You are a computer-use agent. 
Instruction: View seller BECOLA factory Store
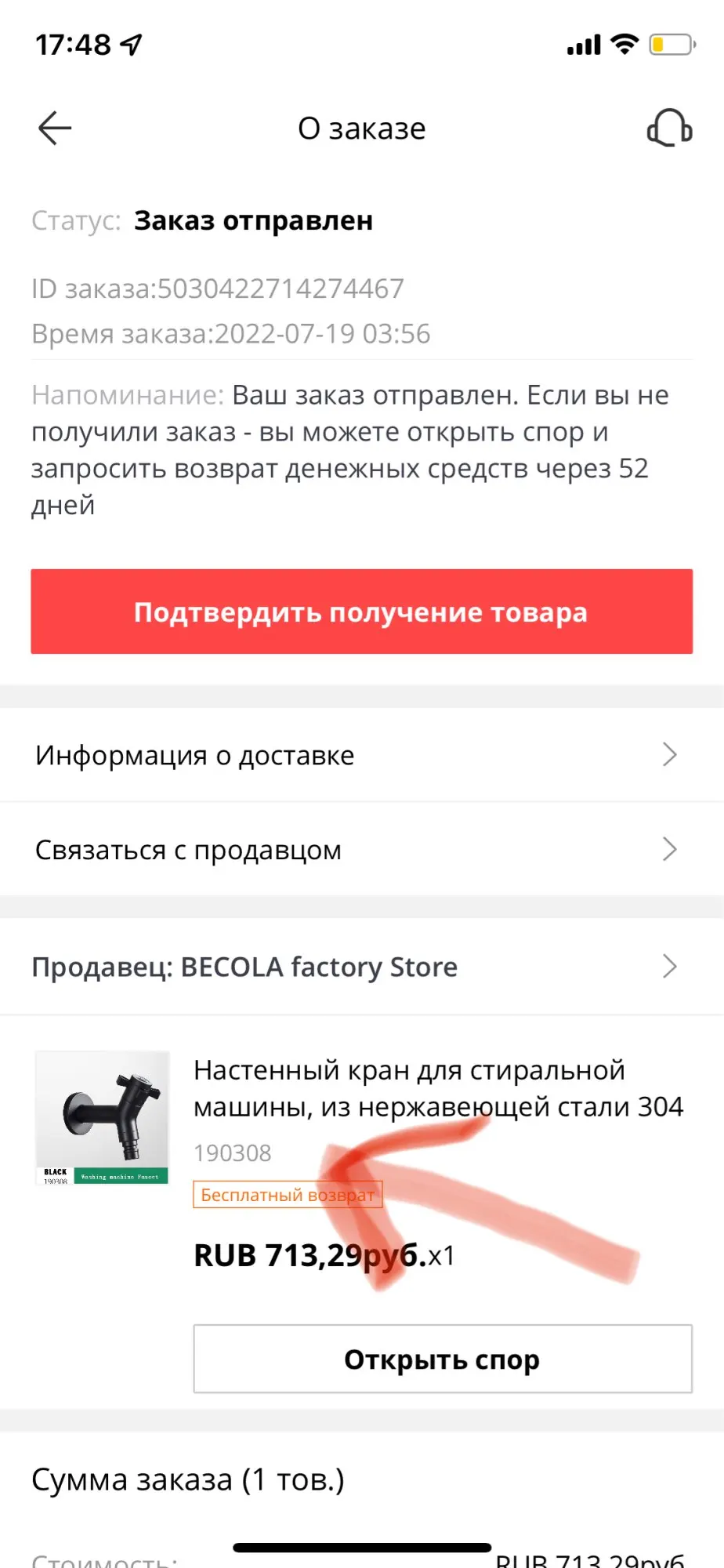pos(361,967)
